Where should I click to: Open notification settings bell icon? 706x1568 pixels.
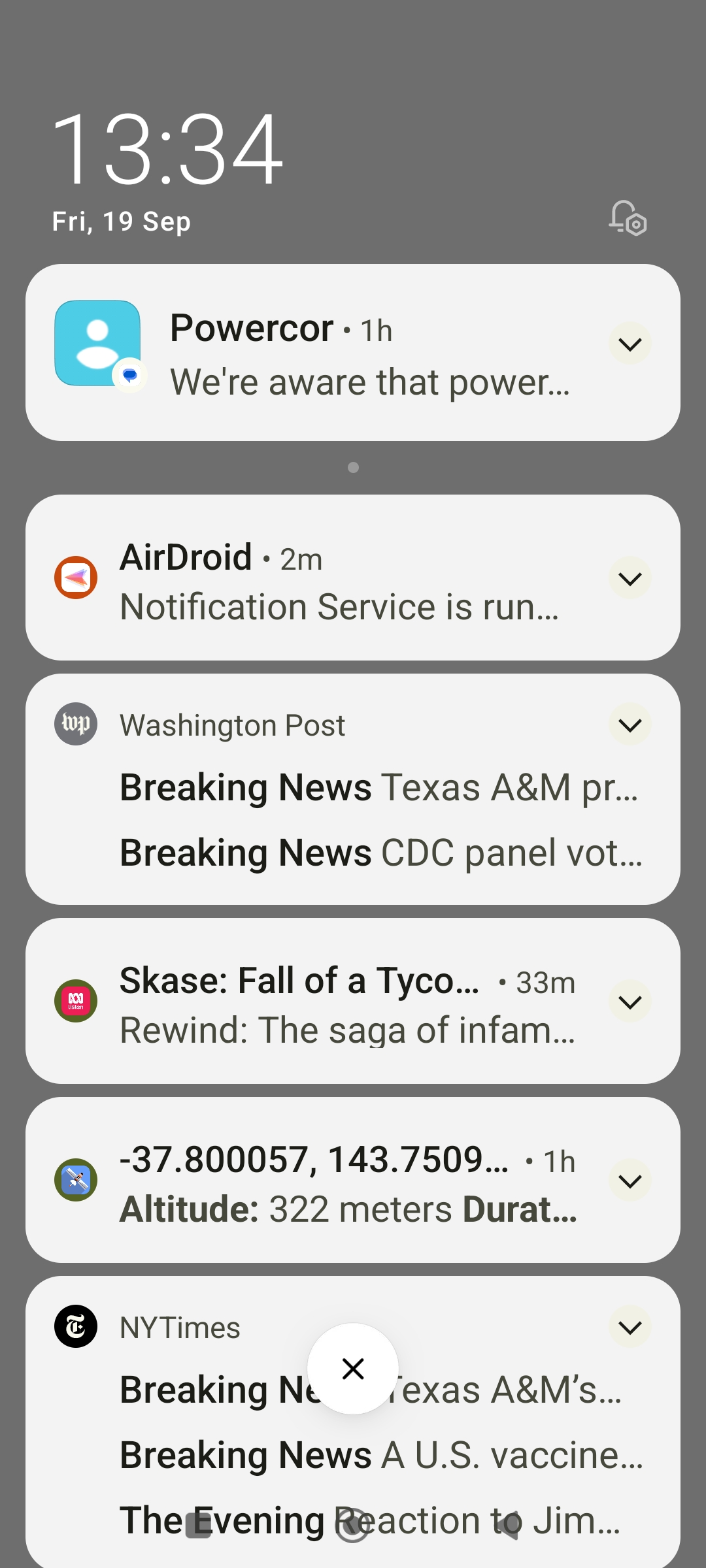click(628, 218)
